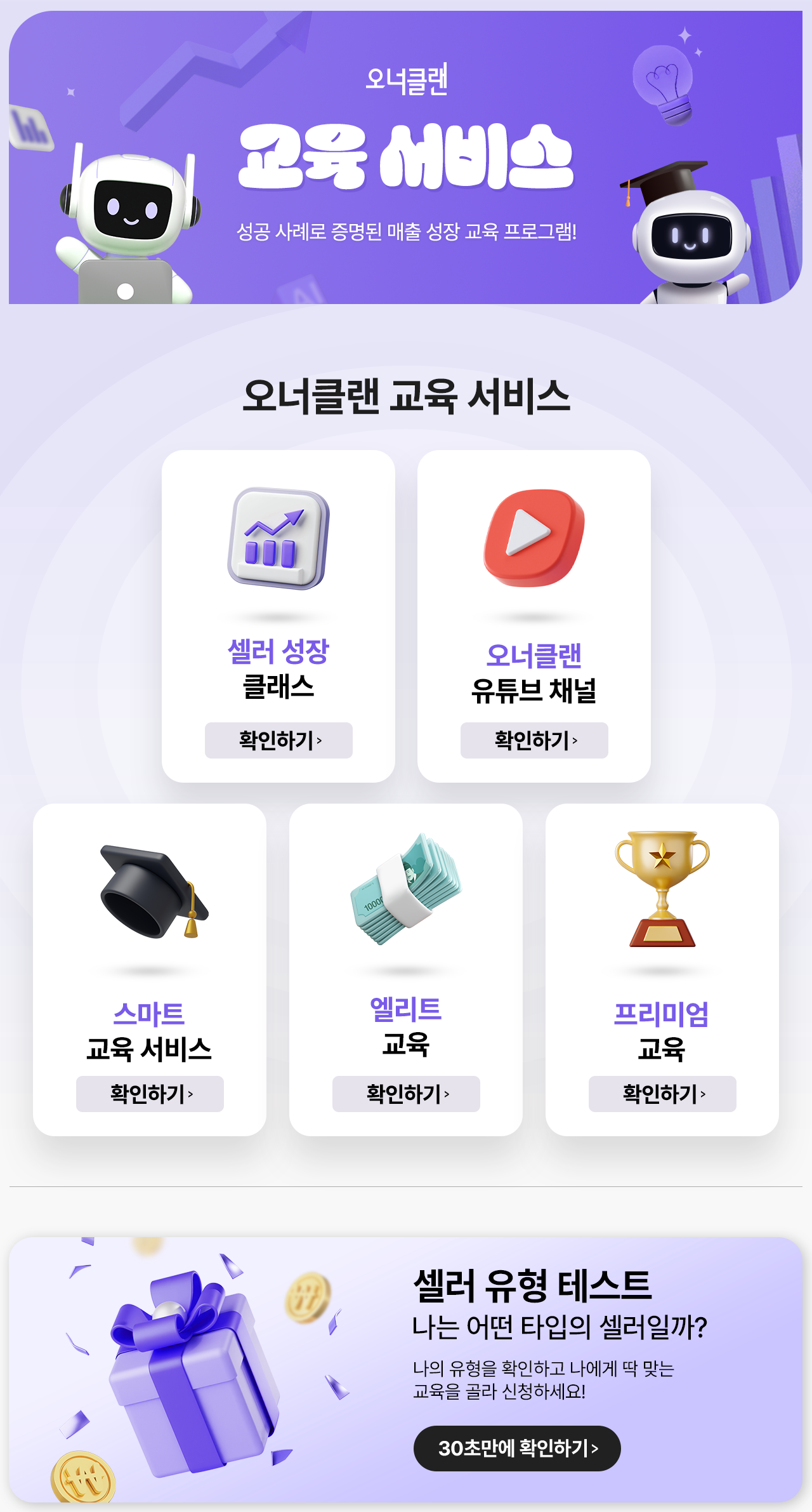The image size is (812, 1512).
Task: Start the seller type test via 30초만에 확인하기
Action: pyautogui.click(x=517, y=1449)
